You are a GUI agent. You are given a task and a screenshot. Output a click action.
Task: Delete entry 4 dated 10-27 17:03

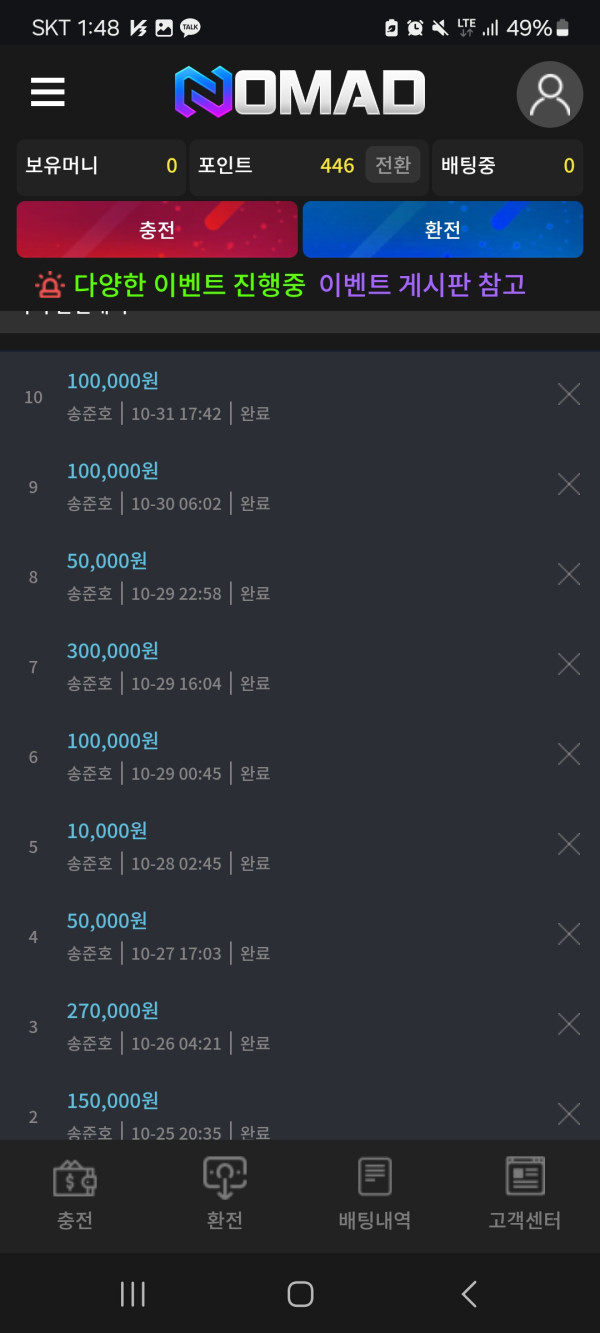coord(568,934)
